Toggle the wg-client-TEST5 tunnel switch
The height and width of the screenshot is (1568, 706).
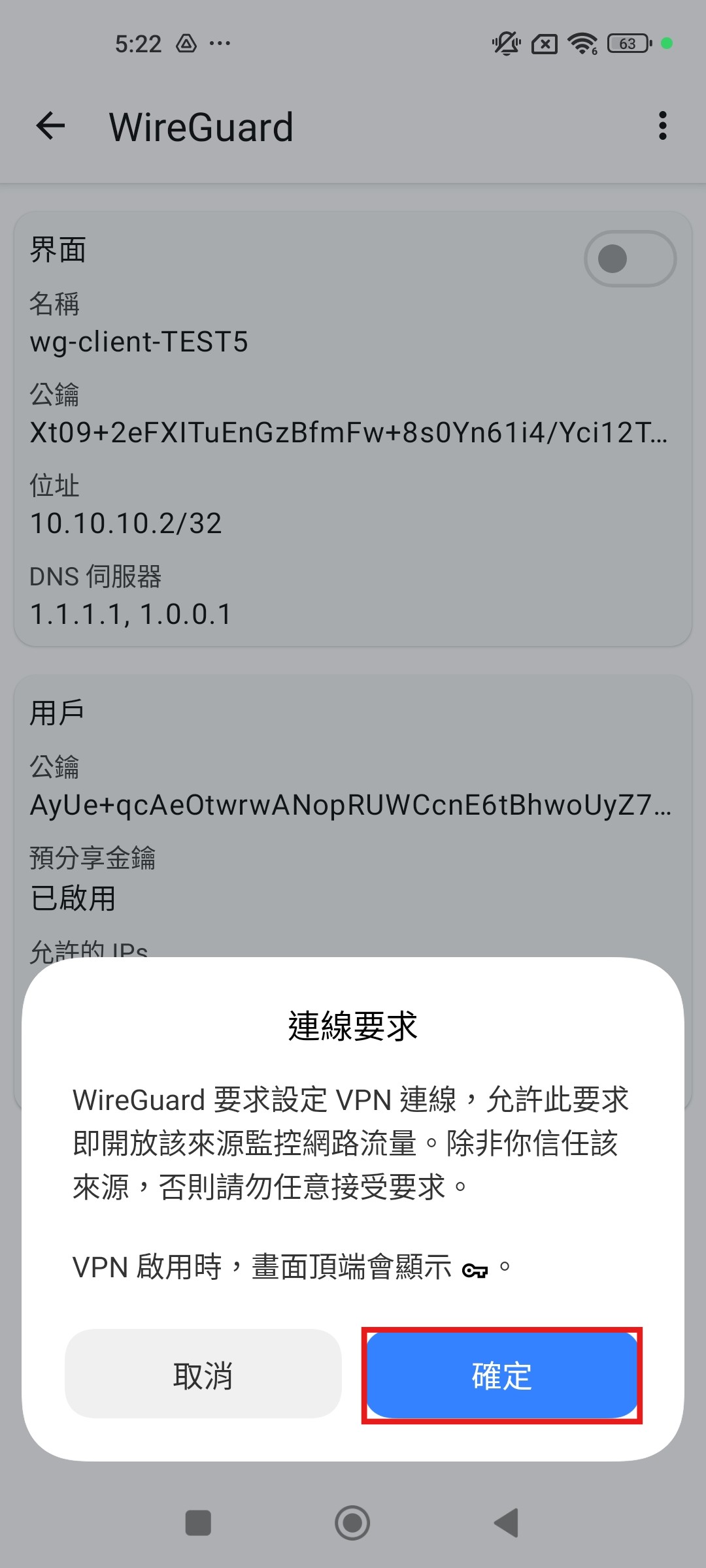click(x=630, y=259)
